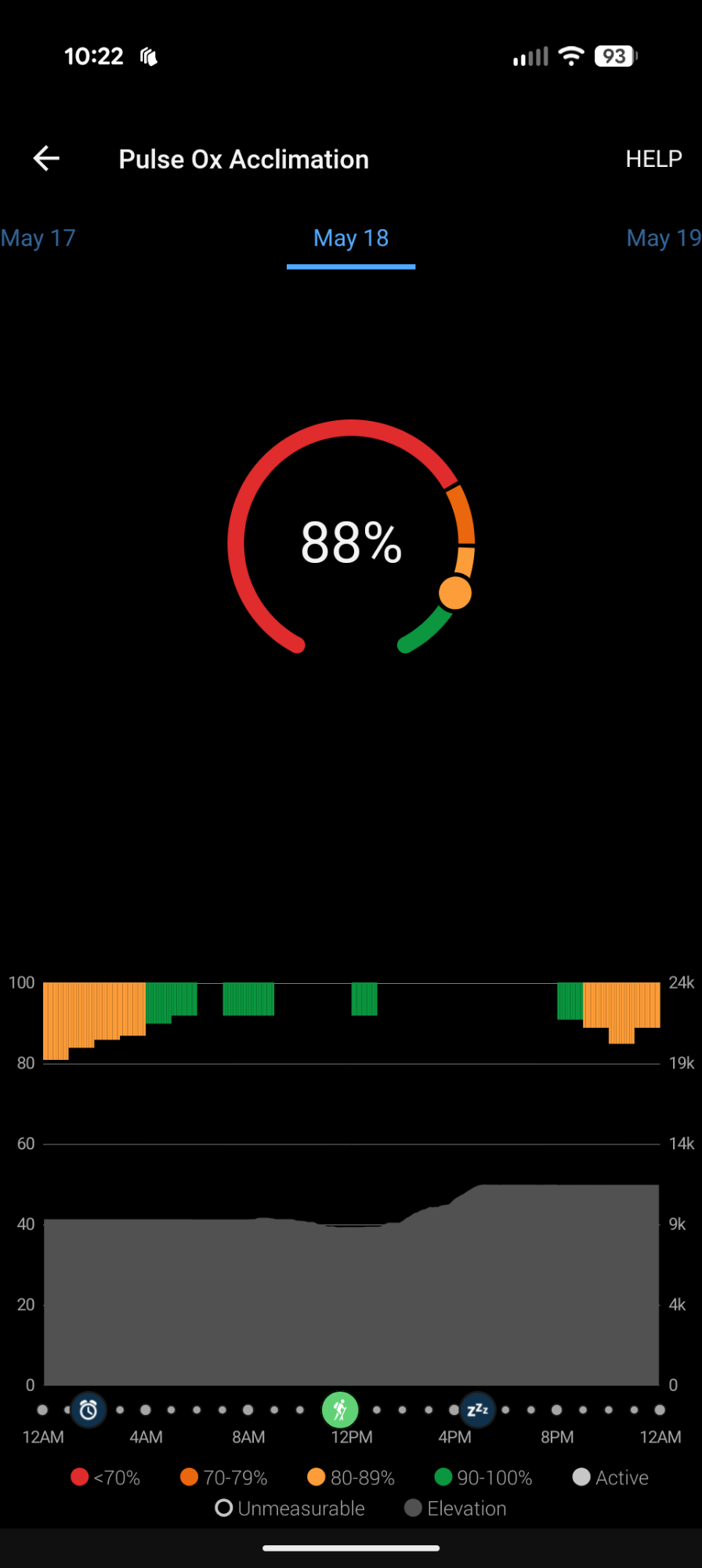Switch to the May 19 date
This screenshot has height=1568, width=702.
pyautogui.click(x=663, y=238)
